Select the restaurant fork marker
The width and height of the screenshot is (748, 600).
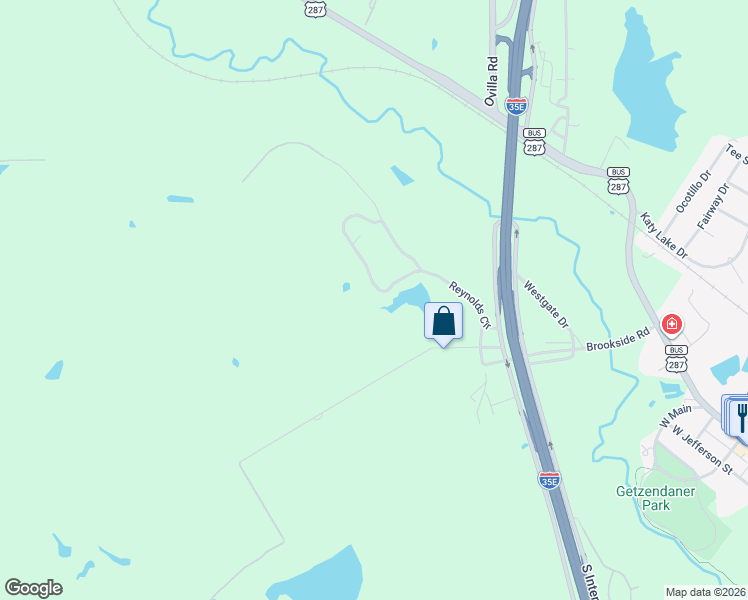pyautogui.click(x=740, y=414)
